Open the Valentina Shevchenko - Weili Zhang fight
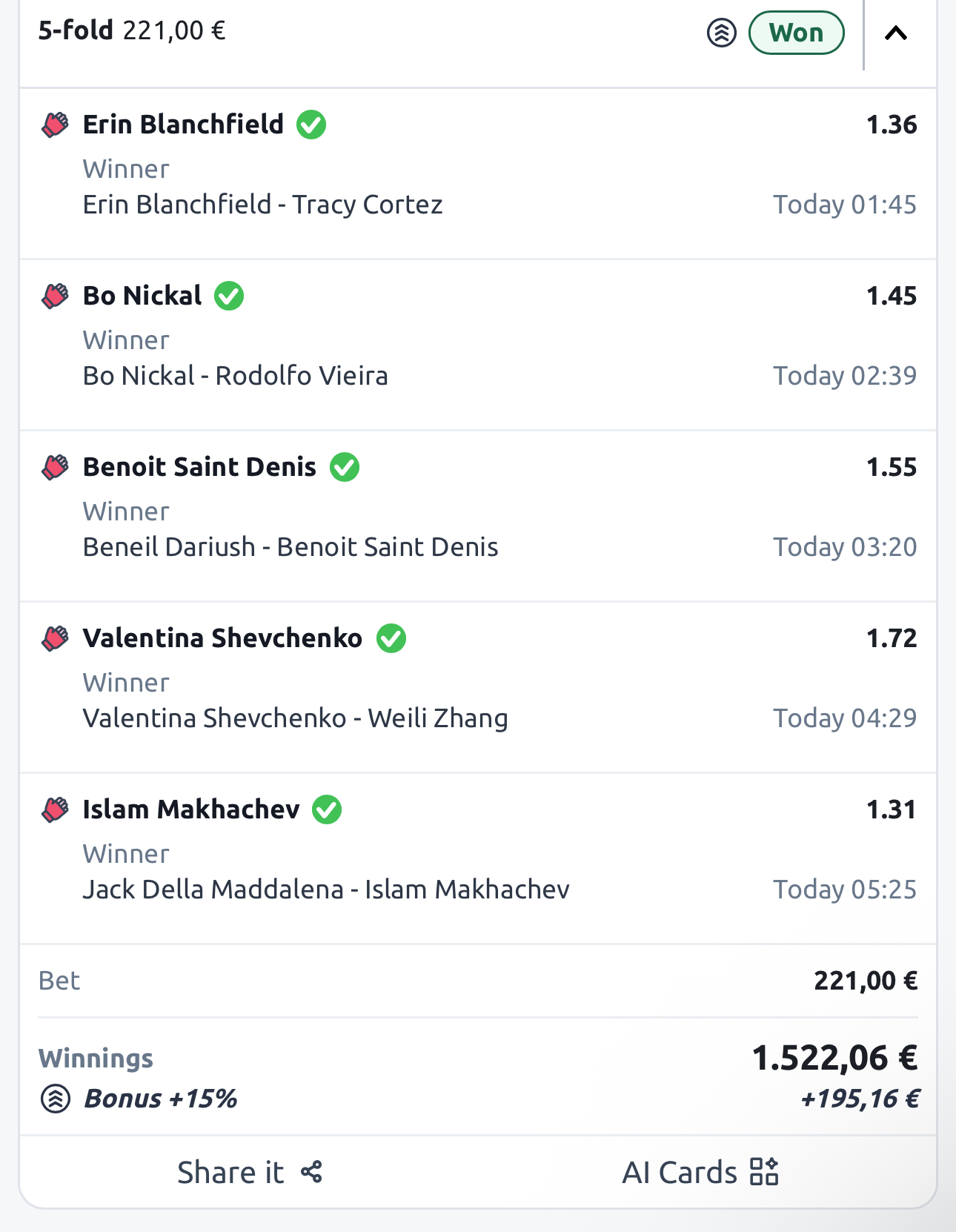Screen dimensions: 956x1232 pos(295,718)
